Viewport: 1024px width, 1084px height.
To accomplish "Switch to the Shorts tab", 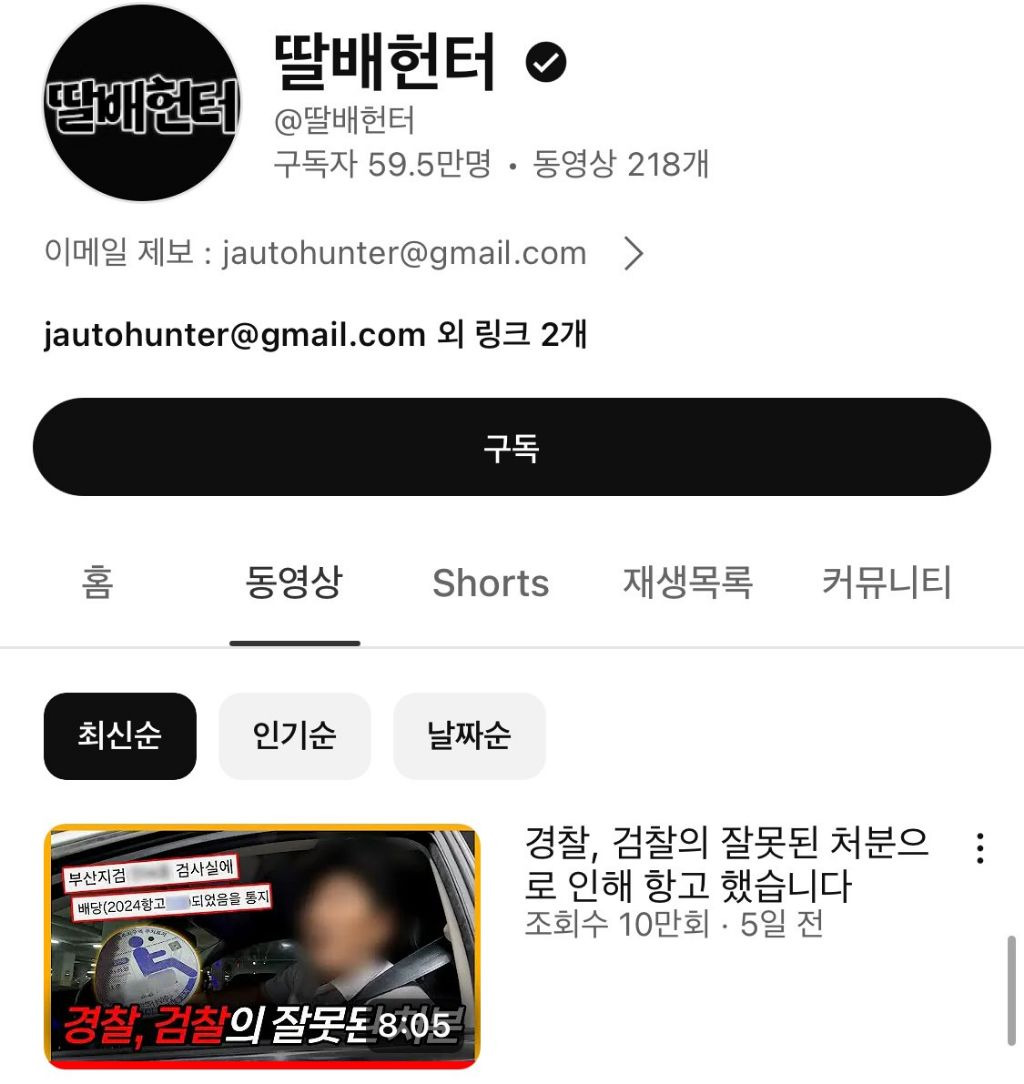I will pyautogui.click(x=491, y=583).
